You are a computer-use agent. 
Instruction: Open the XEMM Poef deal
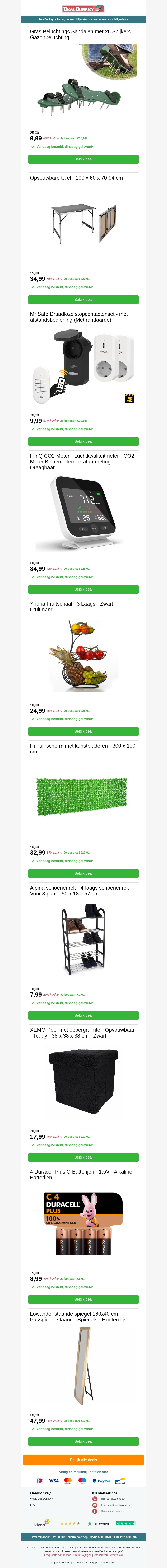(x=83, y=1157)
